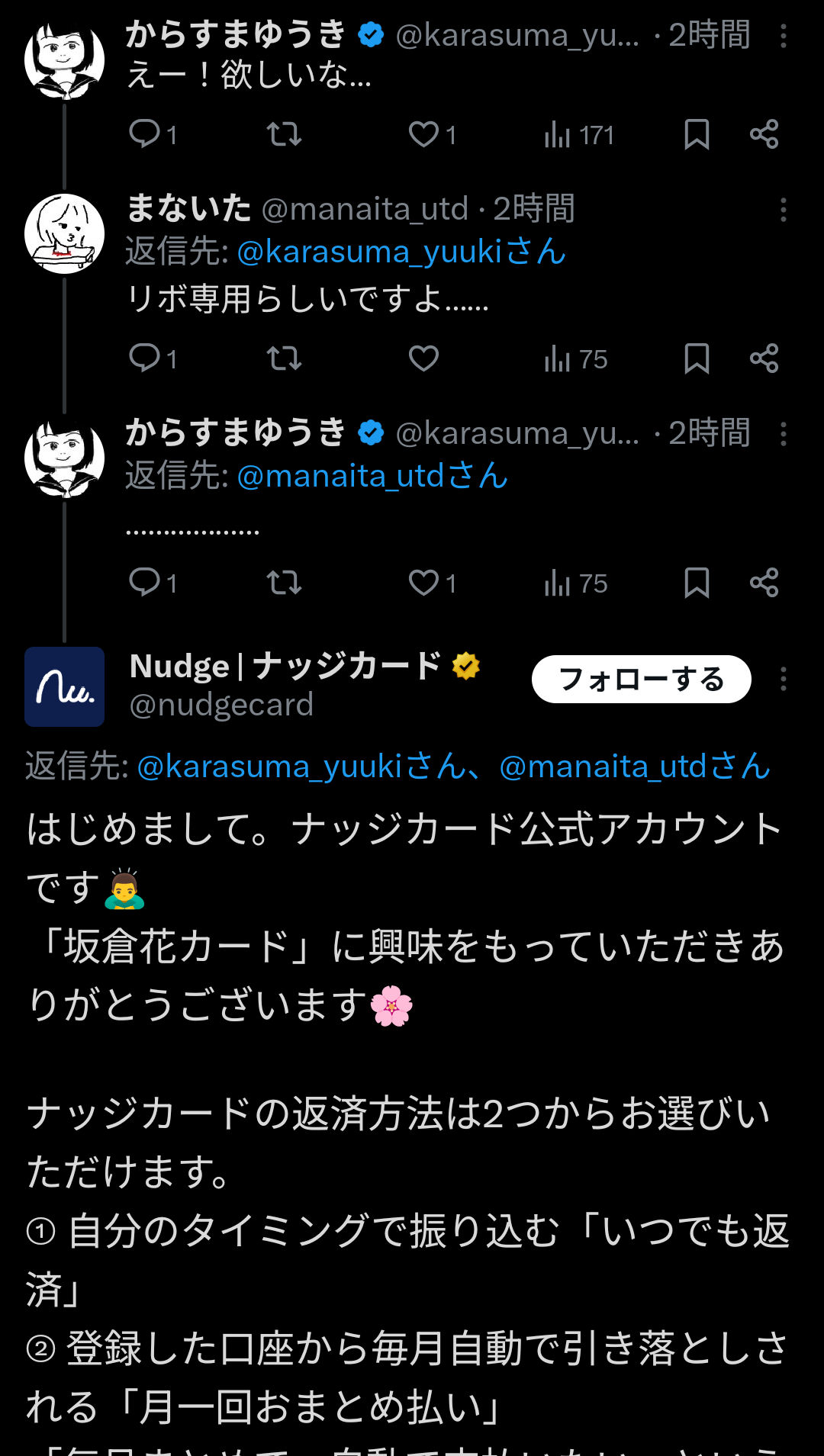View まないた's profile picture

(x=64, y=233)
